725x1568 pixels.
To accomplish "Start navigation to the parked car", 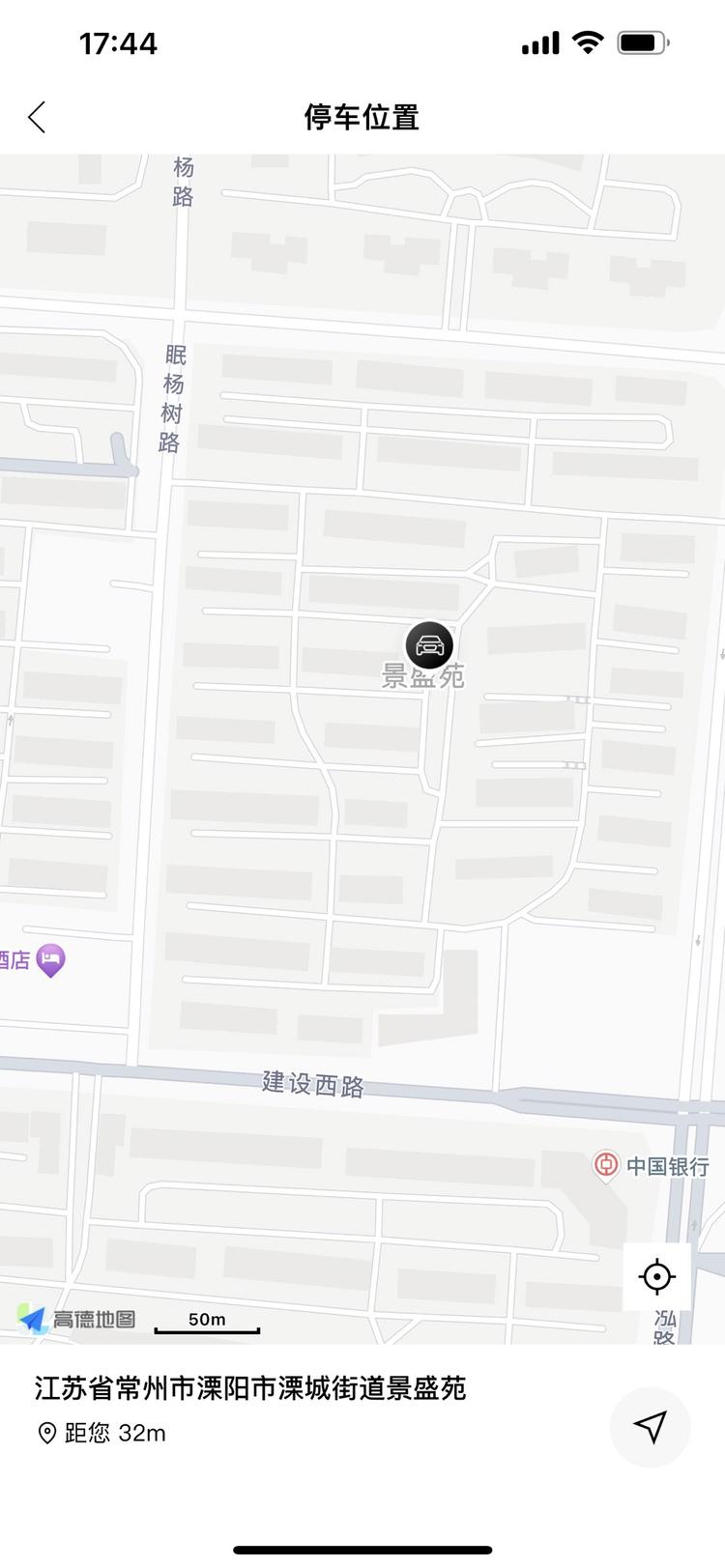I will click(650, 1426).
